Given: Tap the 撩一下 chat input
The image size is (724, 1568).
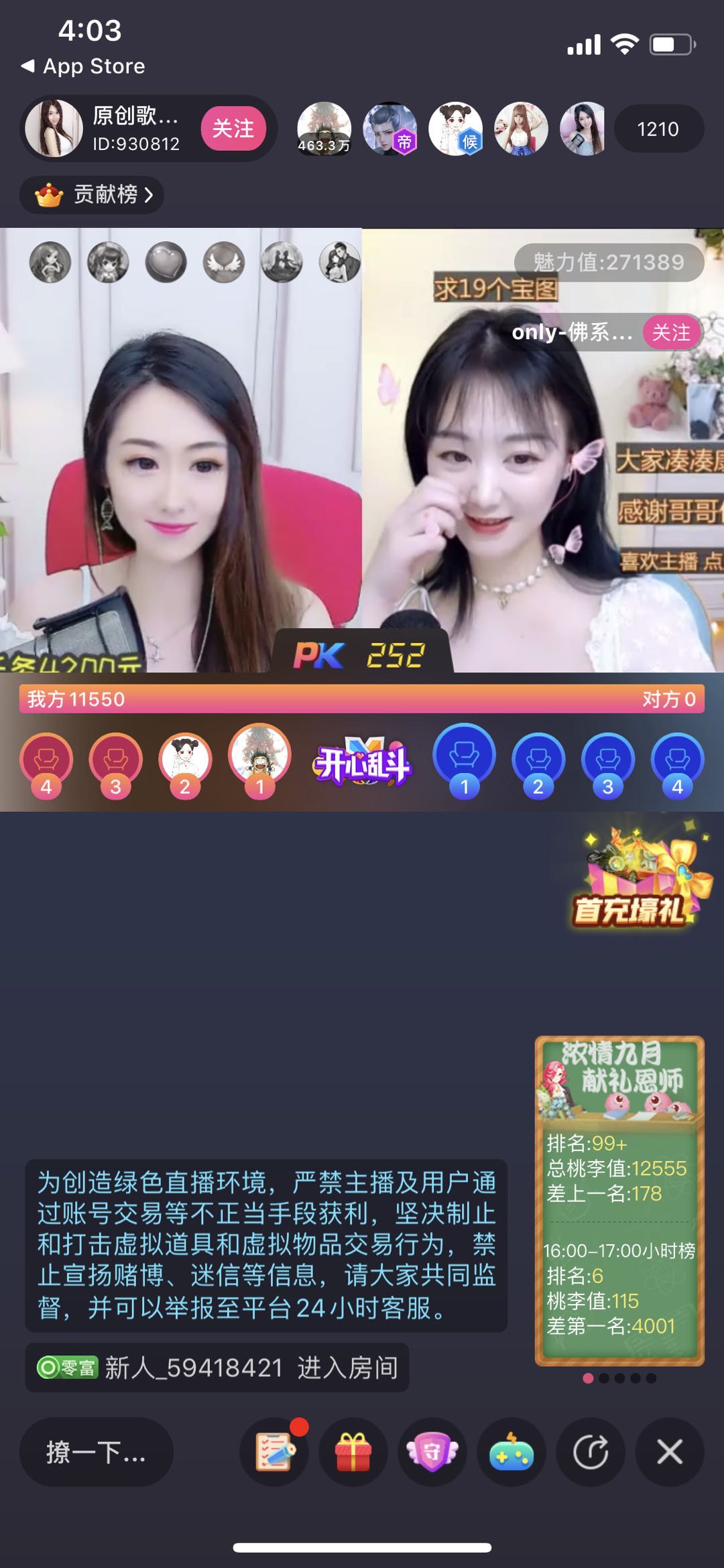Looking at the screenshot, I should [96, 1453].
